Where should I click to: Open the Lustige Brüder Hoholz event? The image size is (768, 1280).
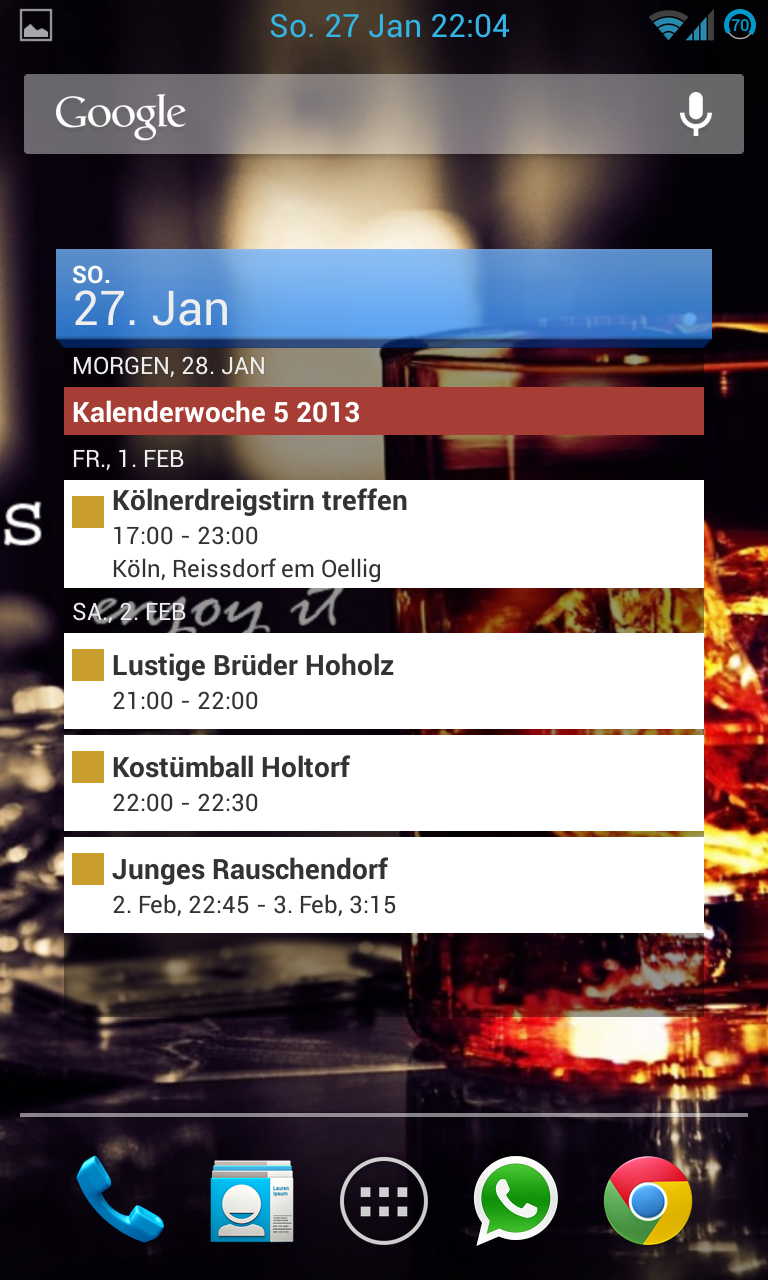[x=384, y=681]
